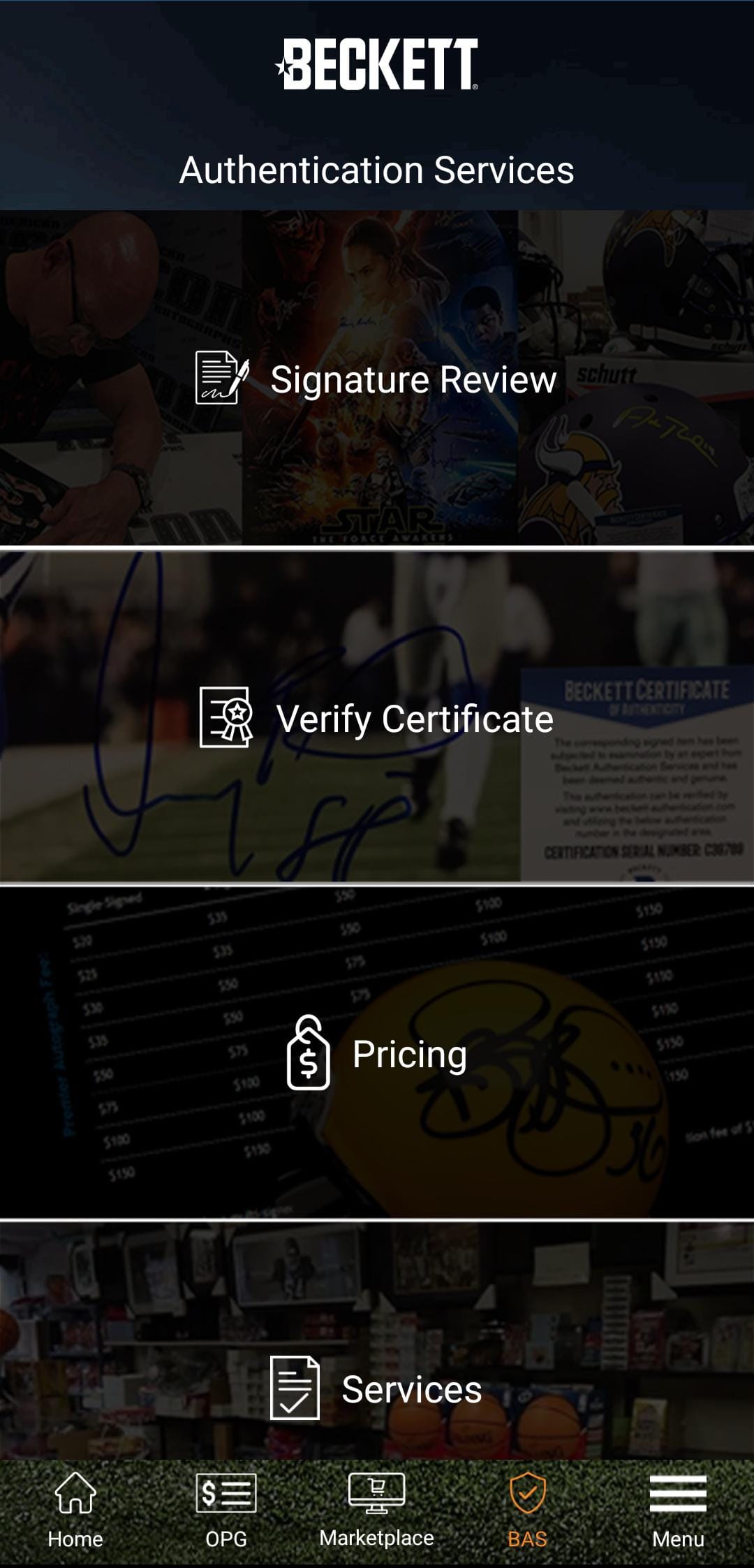
Task: View Pricing information
Action: [x=409, y=1055]
